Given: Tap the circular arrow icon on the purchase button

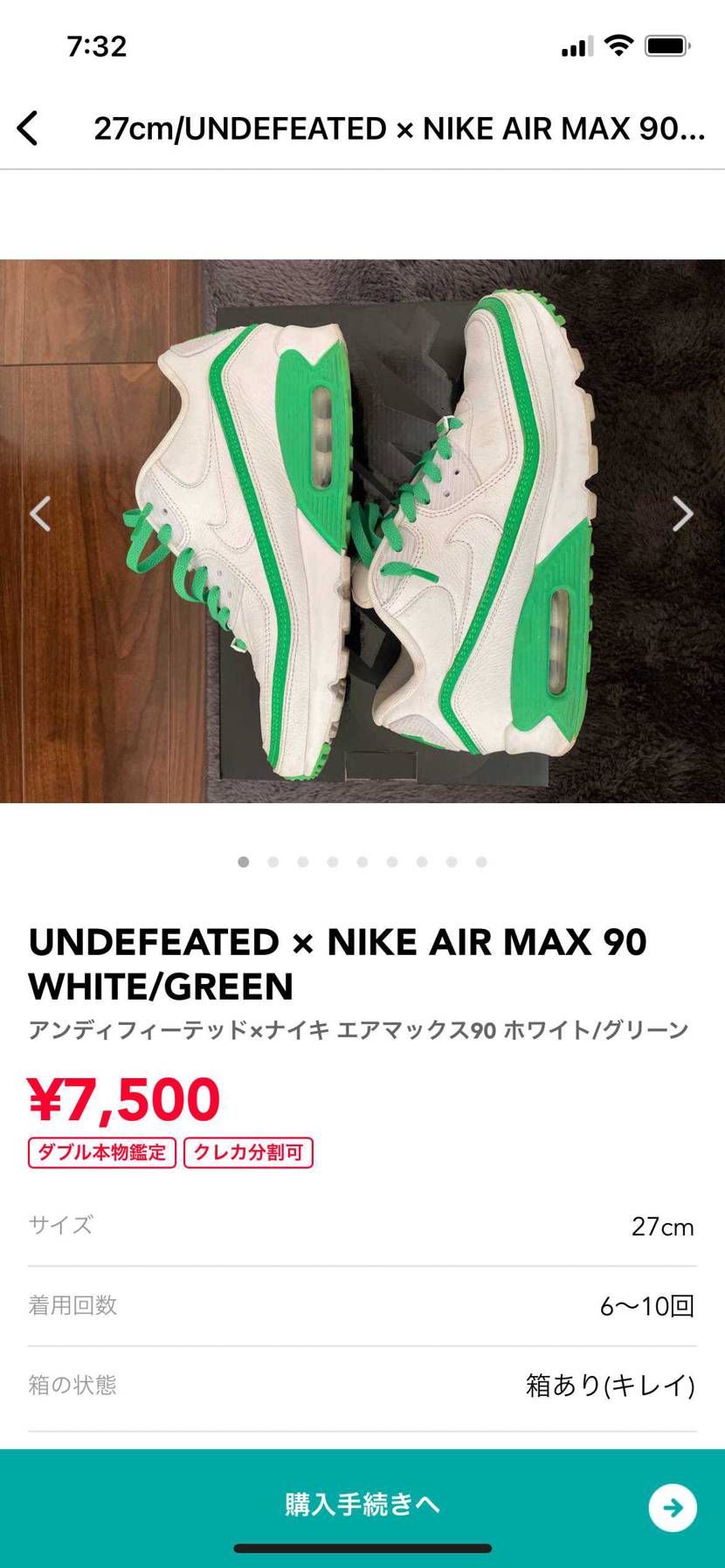Looking at the screenshot, I should coord(671,1506).
